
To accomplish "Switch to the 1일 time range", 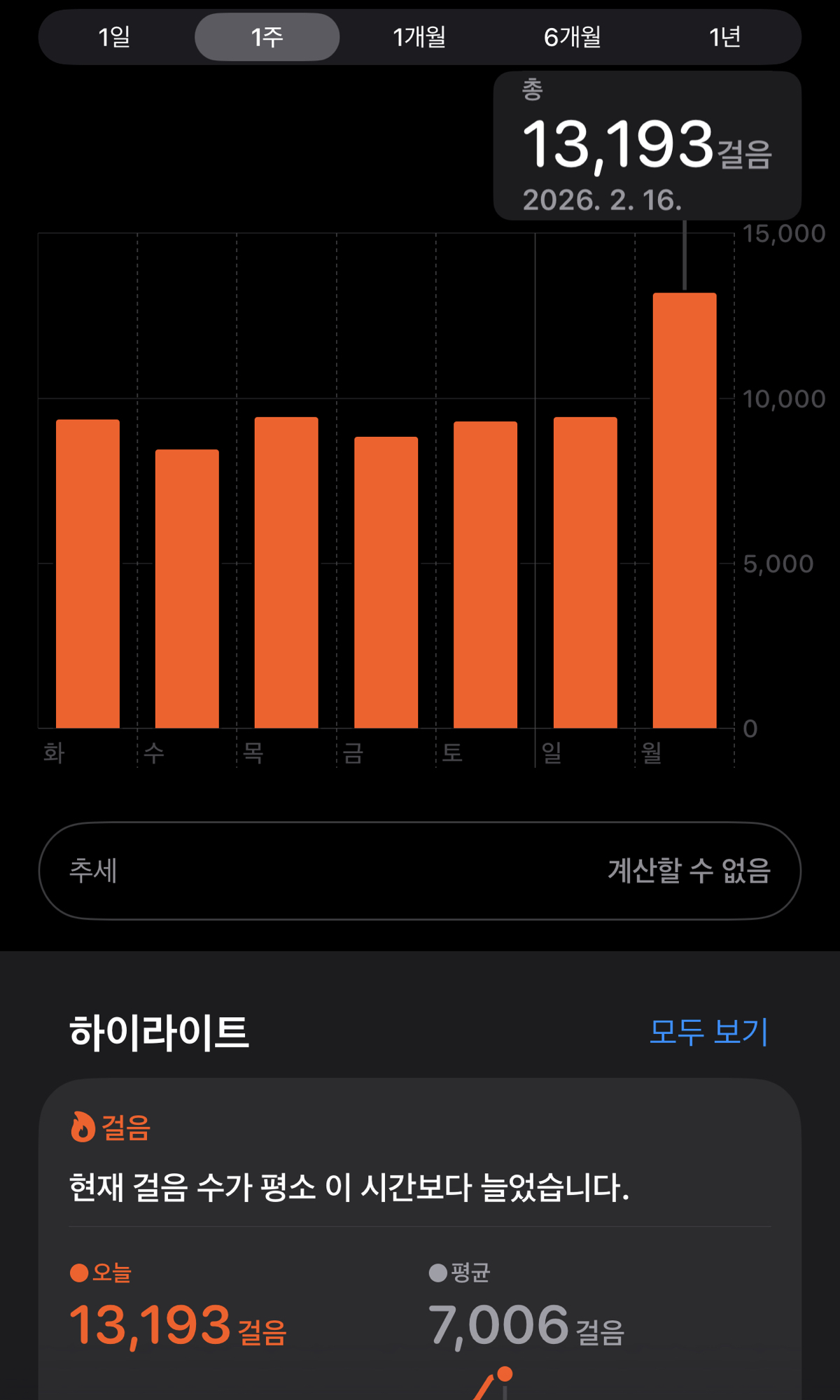I will click(x=114, y=36).
